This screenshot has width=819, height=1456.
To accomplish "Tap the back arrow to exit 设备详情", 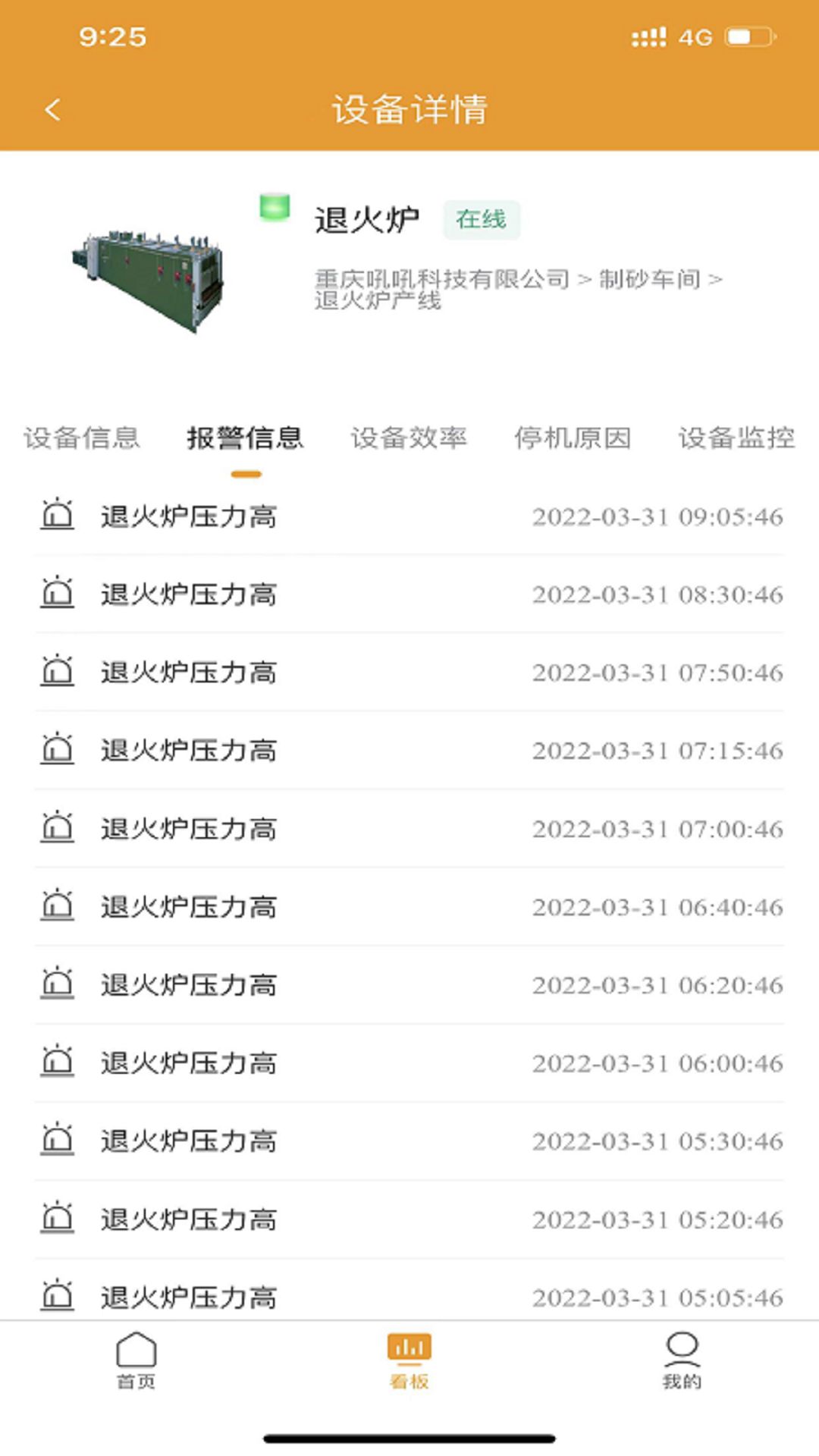I will pos(52,109).
